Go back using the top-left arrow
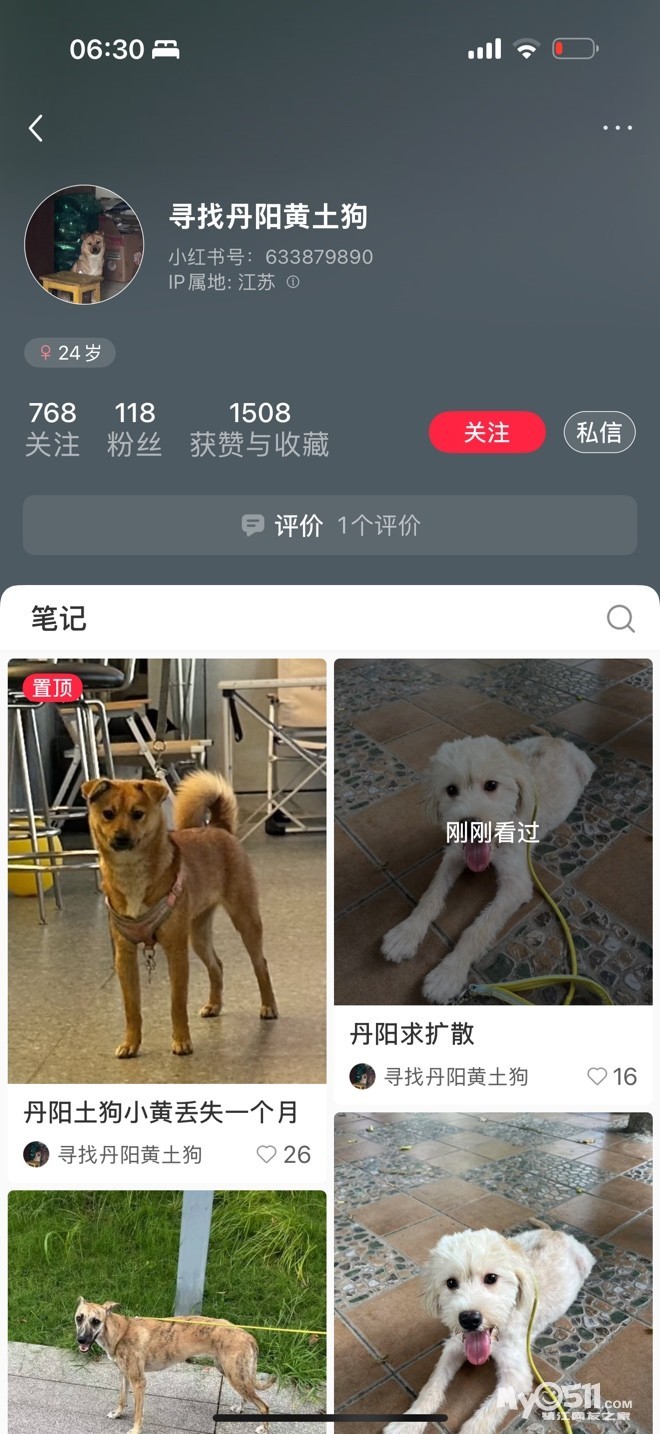 tap(36, 128)
